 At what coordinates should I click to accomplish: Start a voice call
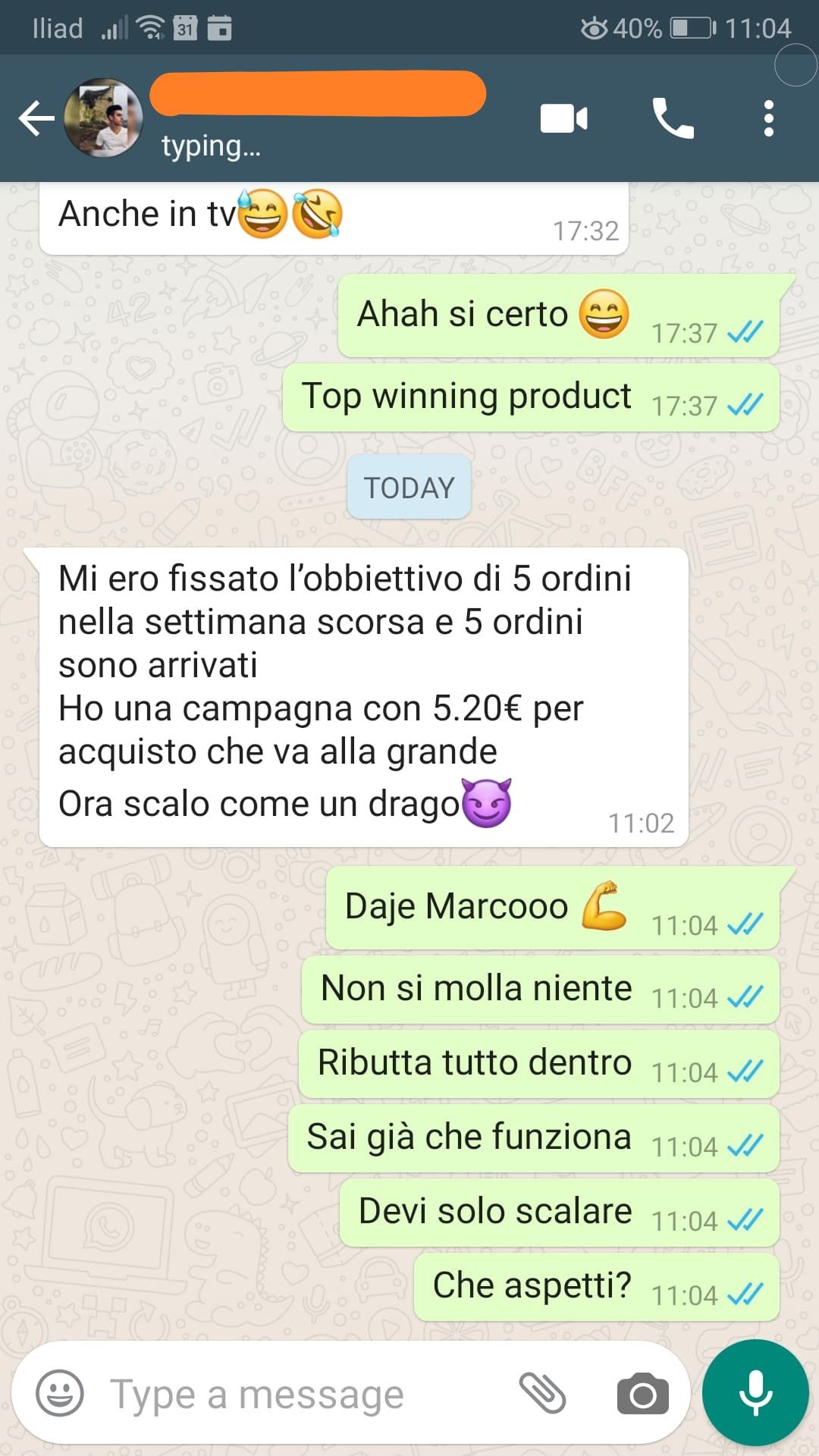pos(673,118)
